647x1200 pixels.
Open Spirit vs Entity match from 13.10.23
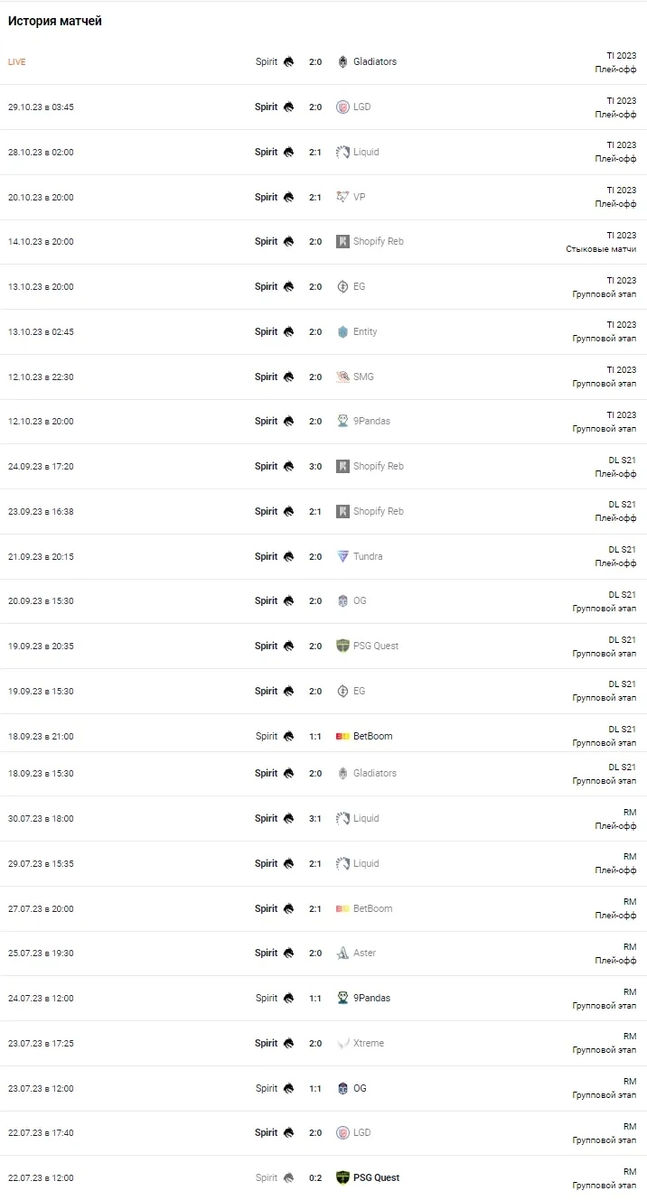point(323,331)
